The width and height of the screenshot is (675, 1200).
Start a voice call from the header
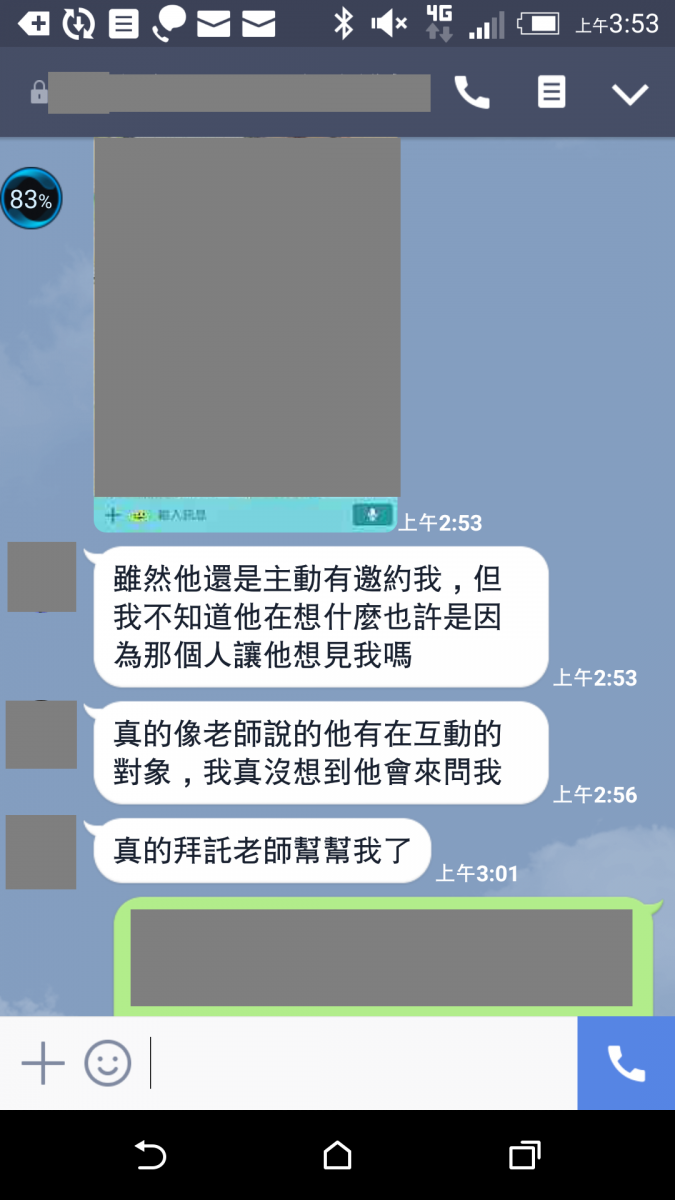coord(472,93)
